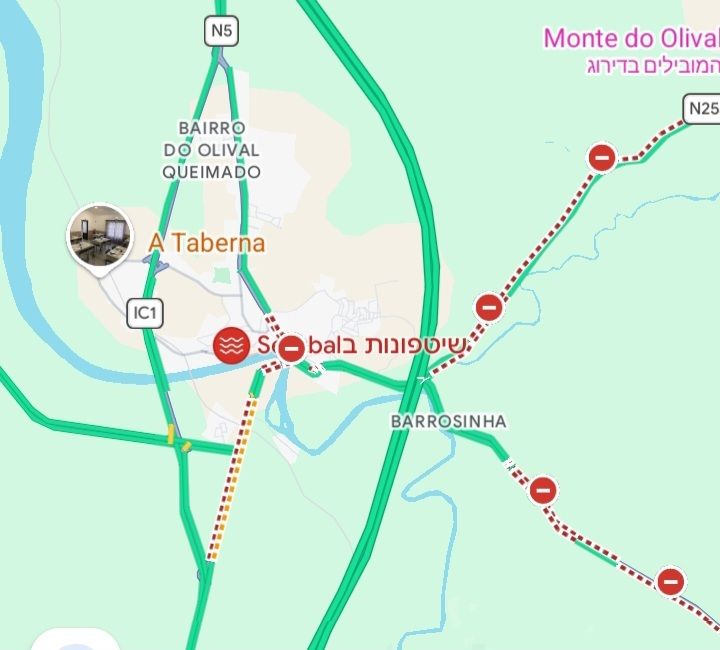This screenshot has width=720, height=650.
Task: Open the A Taberna photo pin
Action: [99, 236]
